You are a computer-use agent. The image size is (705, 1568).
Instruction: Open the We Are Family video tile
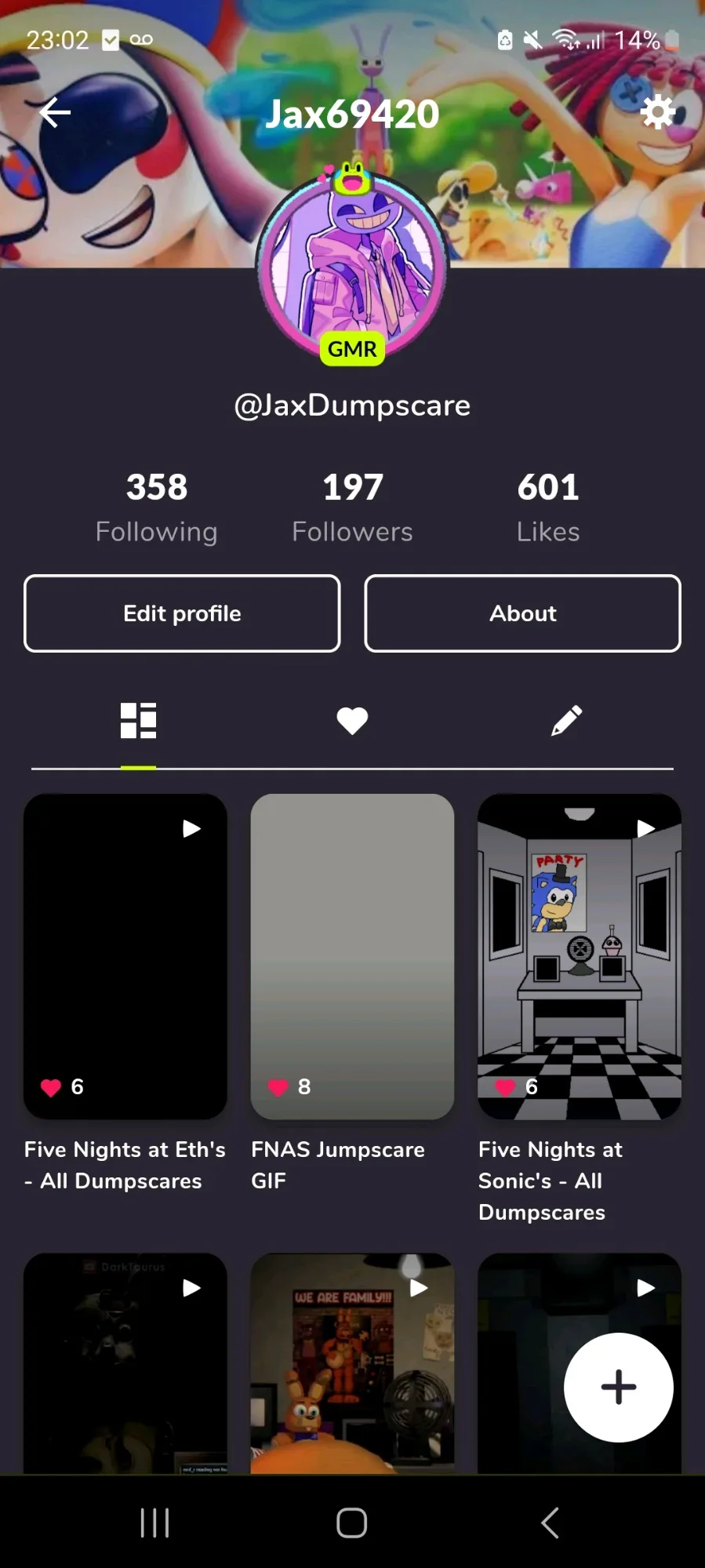click(352, 1363)
